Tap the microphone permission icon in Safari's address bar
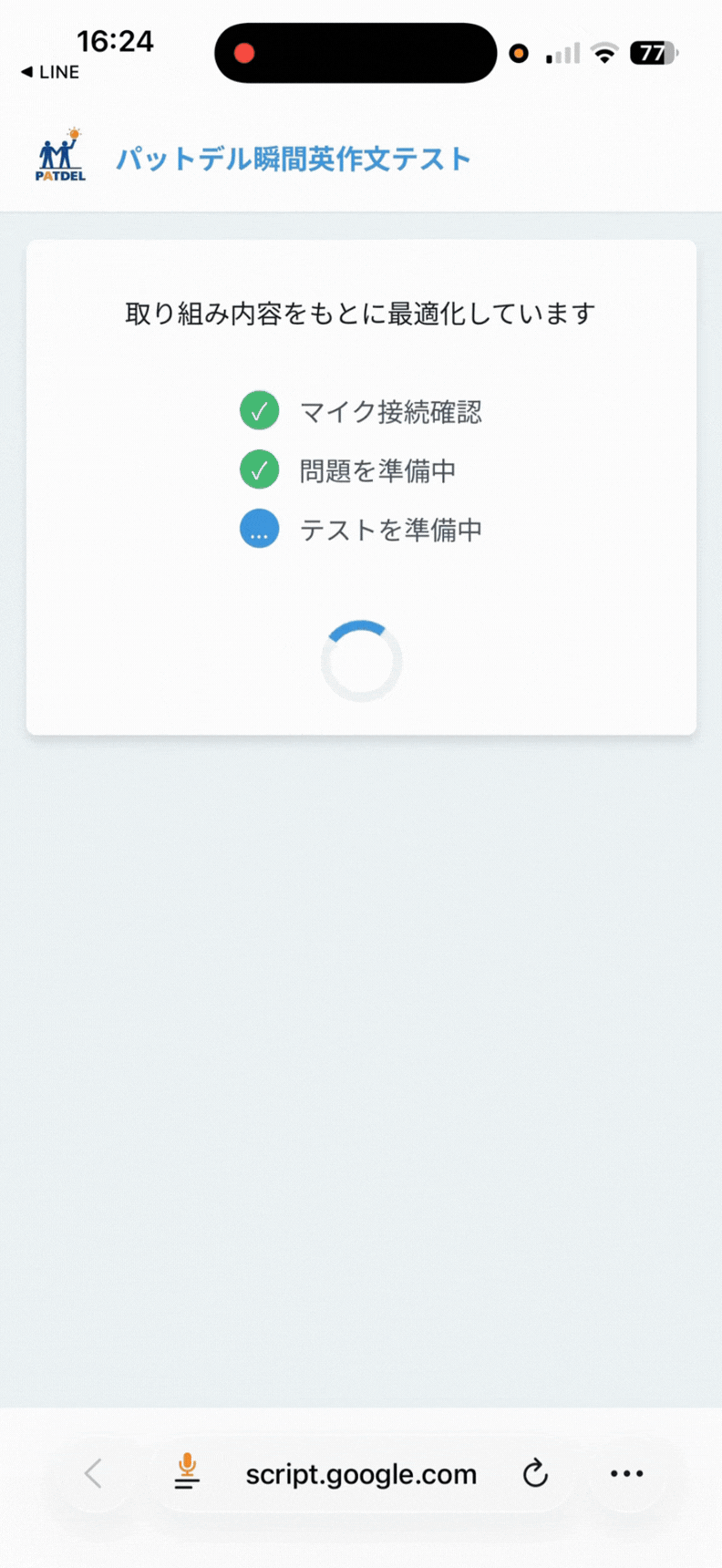This screenshot has height=1568, width=722. click(187, 1473)
